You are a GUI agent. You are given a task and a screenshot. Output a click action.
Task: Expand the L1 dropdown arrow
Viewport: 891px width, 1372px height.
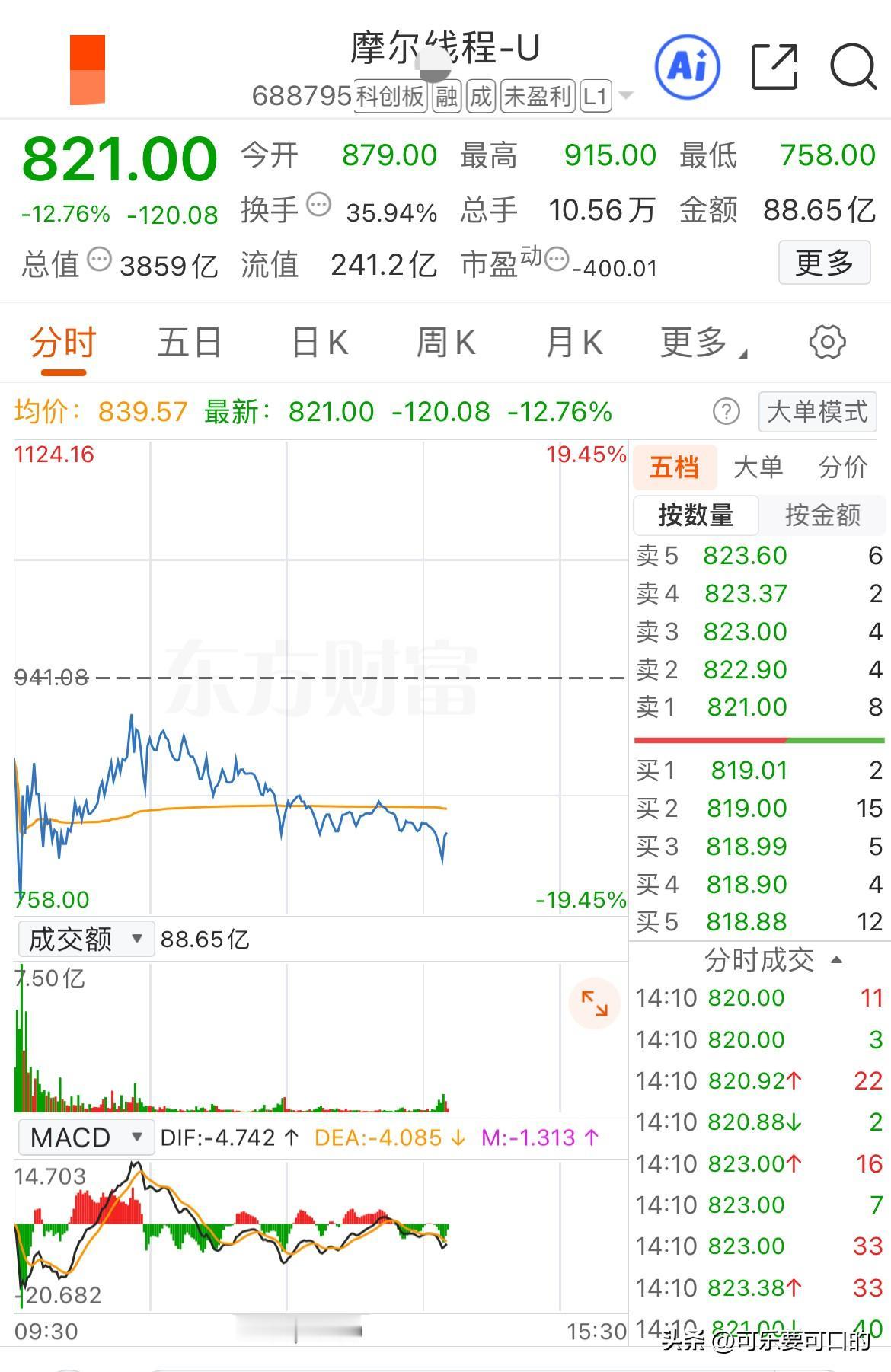click(x=625, y=97)
